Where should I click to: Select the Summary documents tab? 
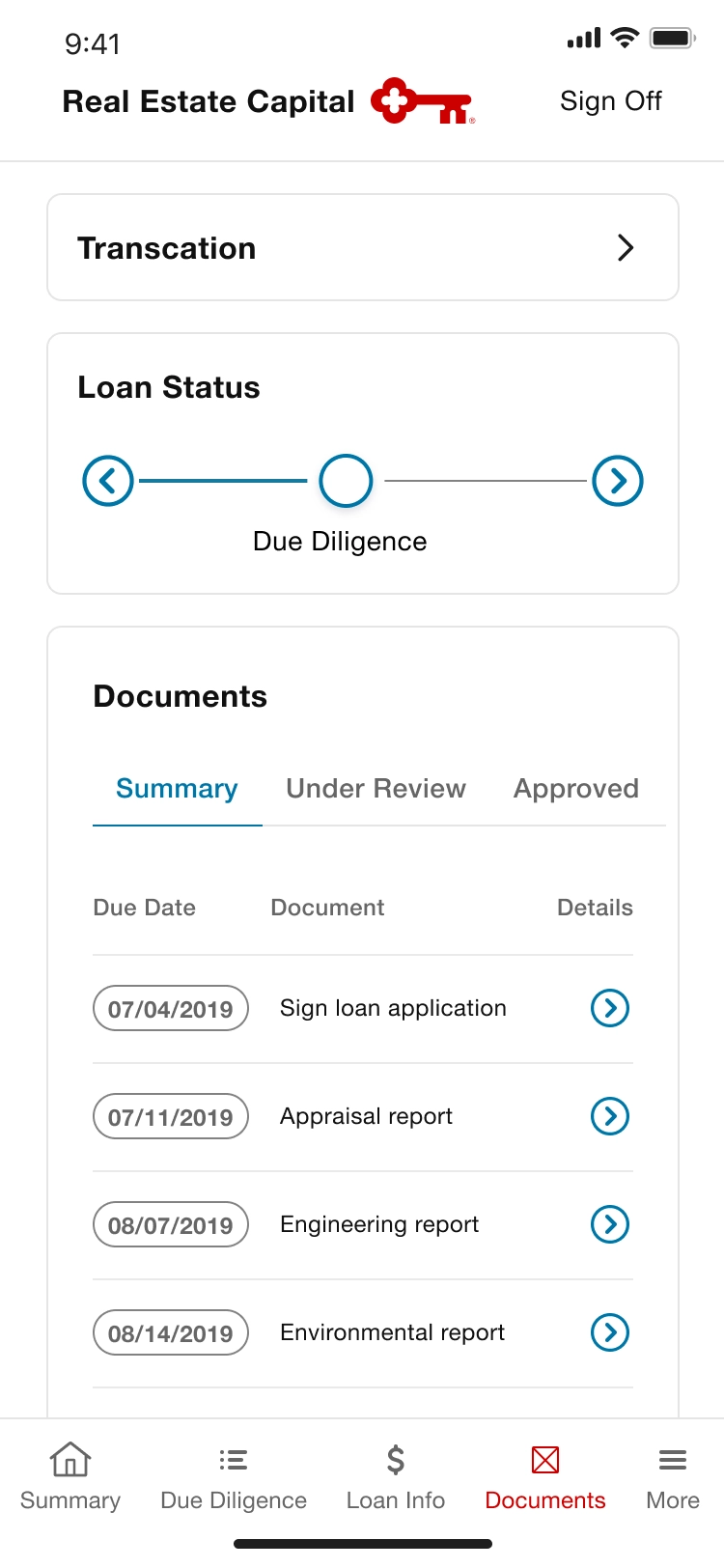point(177,789)
